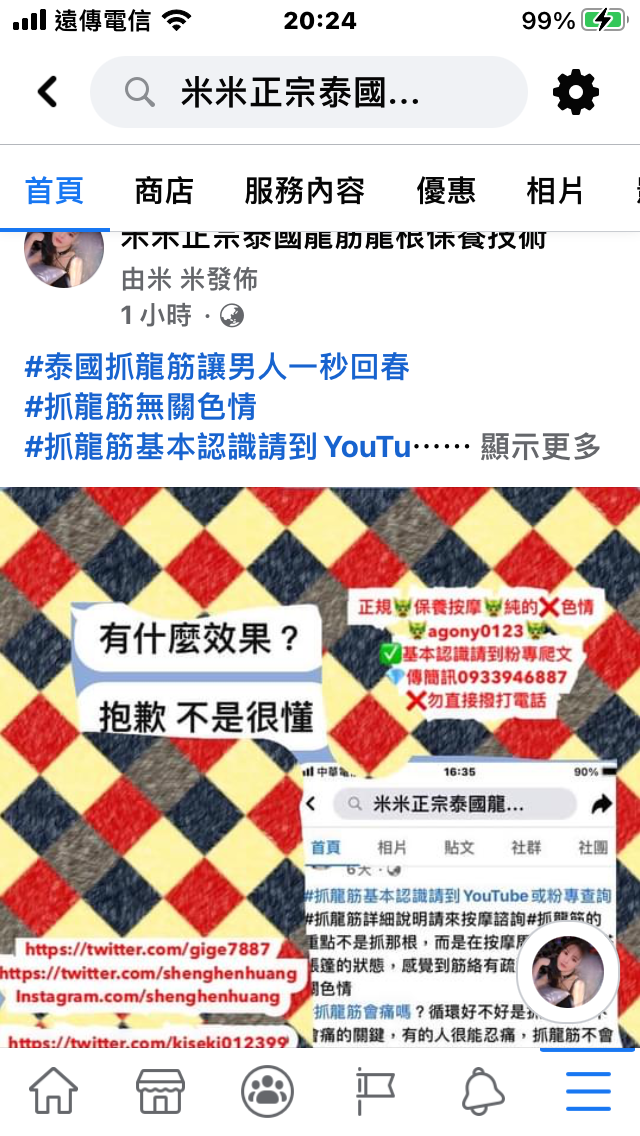This screenshot has width=640, height=1136.
Task: Open the post author's profile picture
Action: coord(63,256)
